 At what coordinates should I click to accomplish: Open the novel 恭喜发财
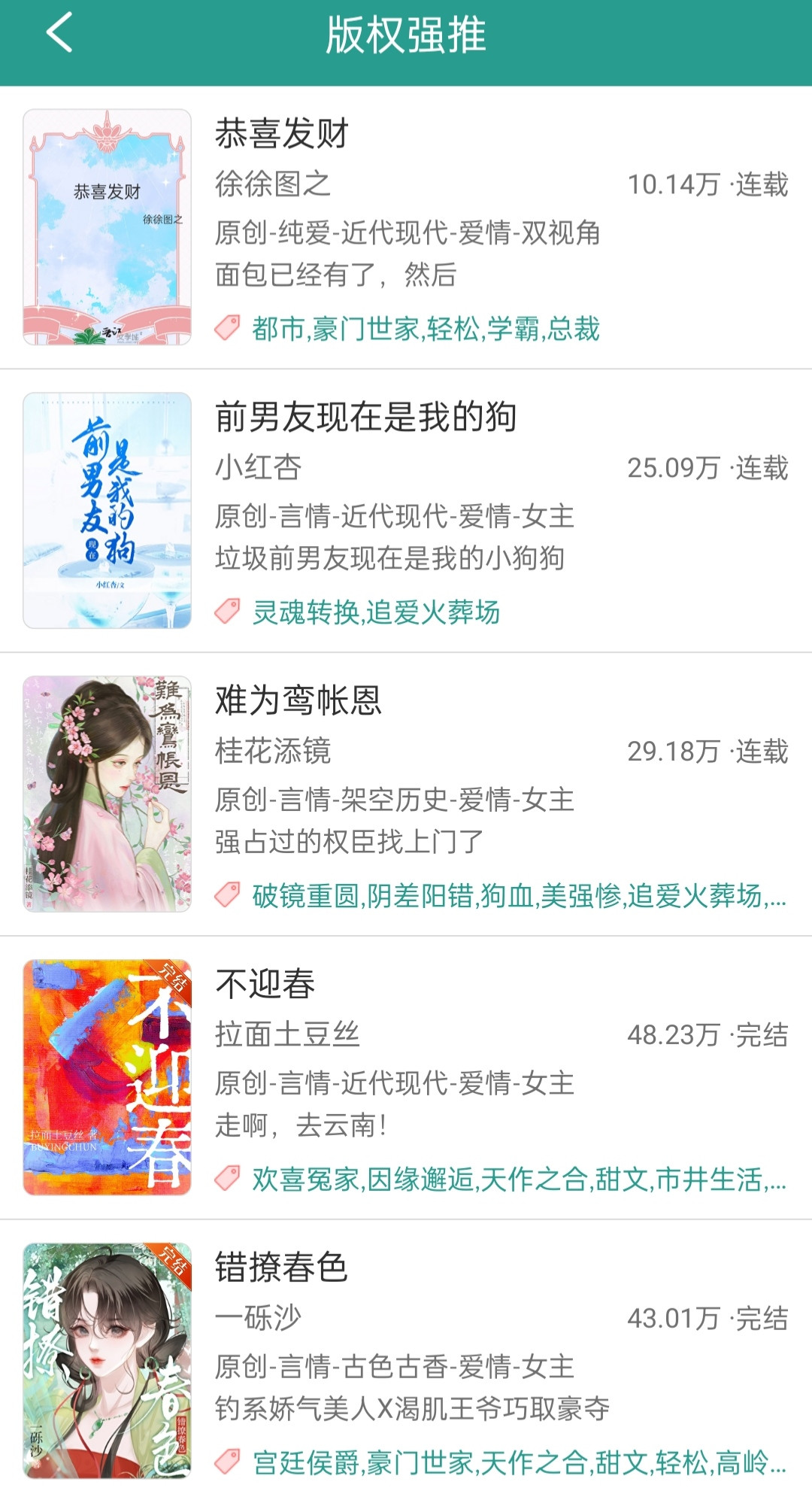click(406, 227)
